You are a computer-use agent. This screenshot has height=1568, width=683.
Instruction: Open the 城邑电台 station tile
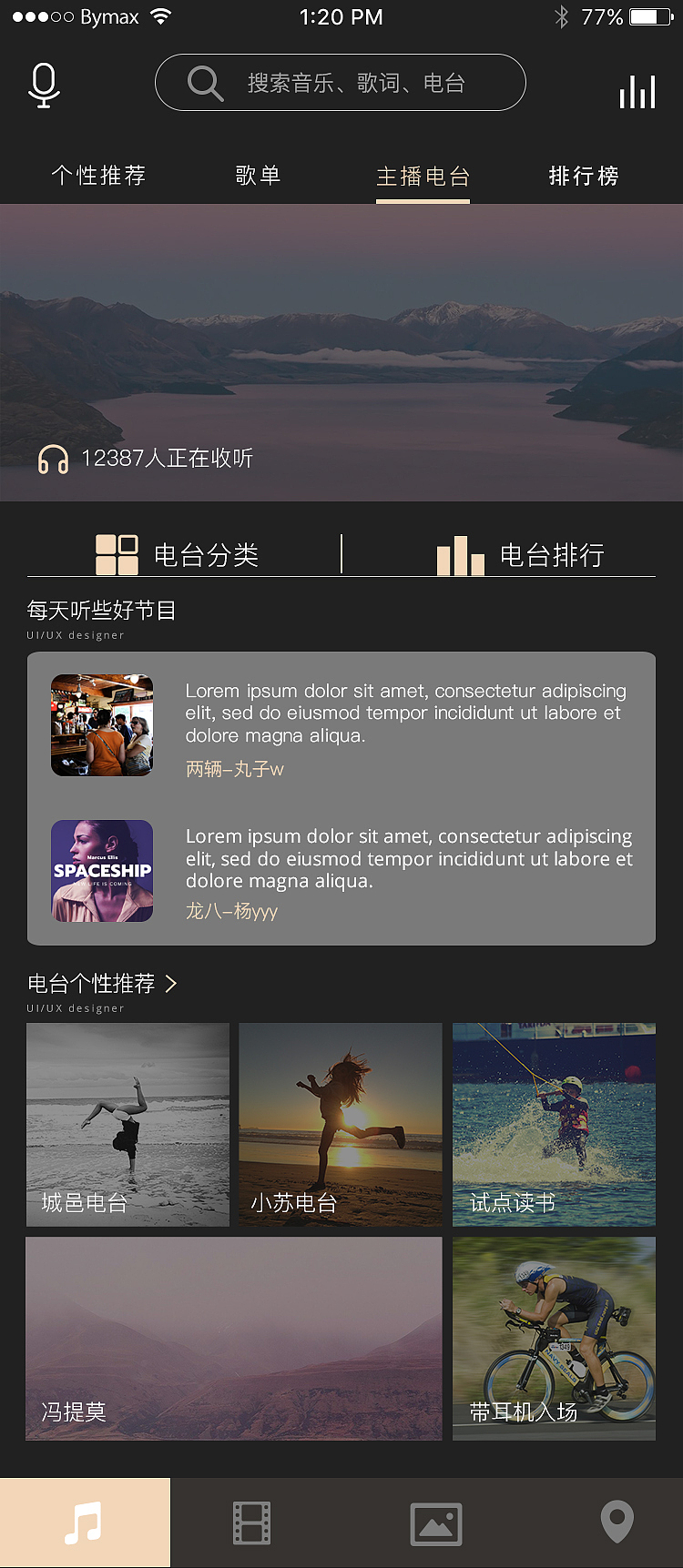127,1124
